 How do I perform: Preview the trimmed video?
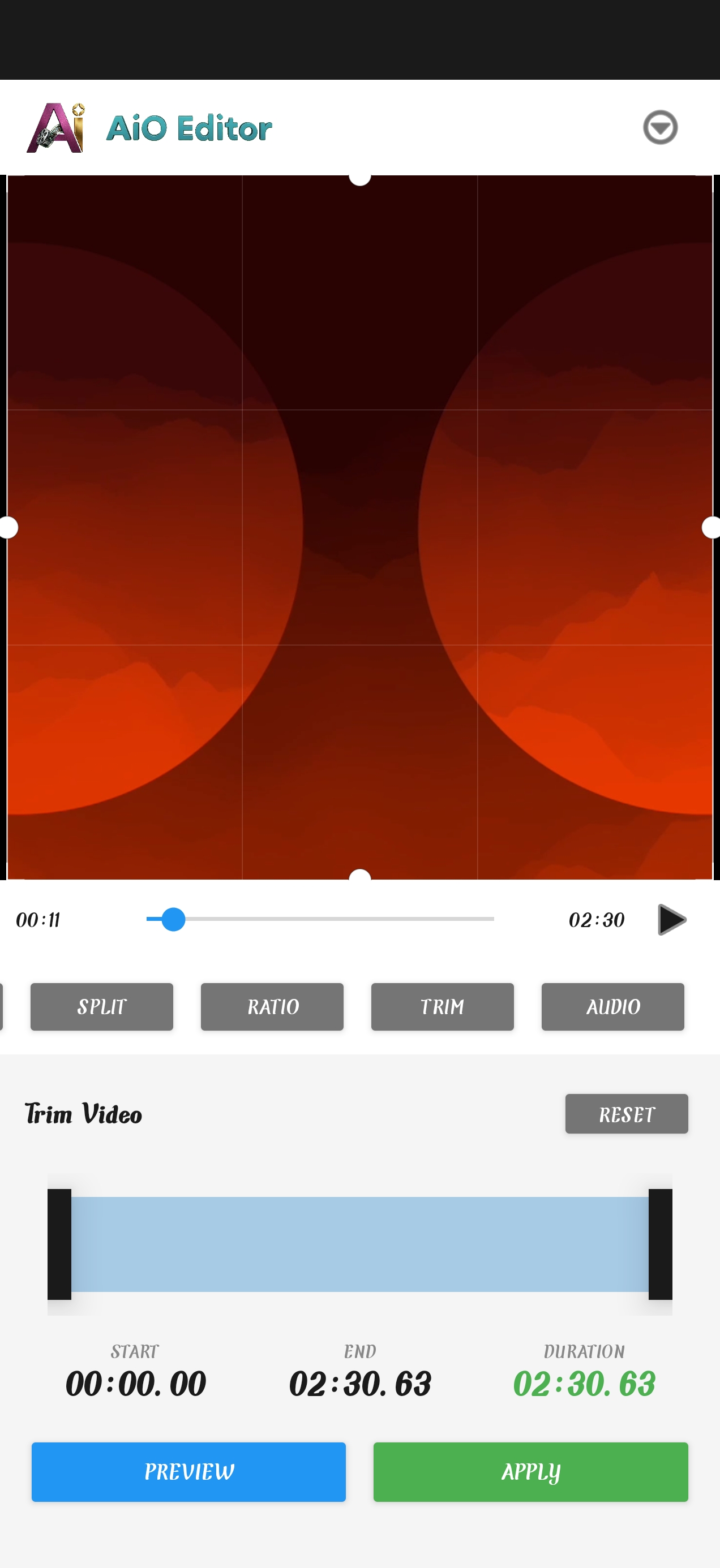point(189,1471)
